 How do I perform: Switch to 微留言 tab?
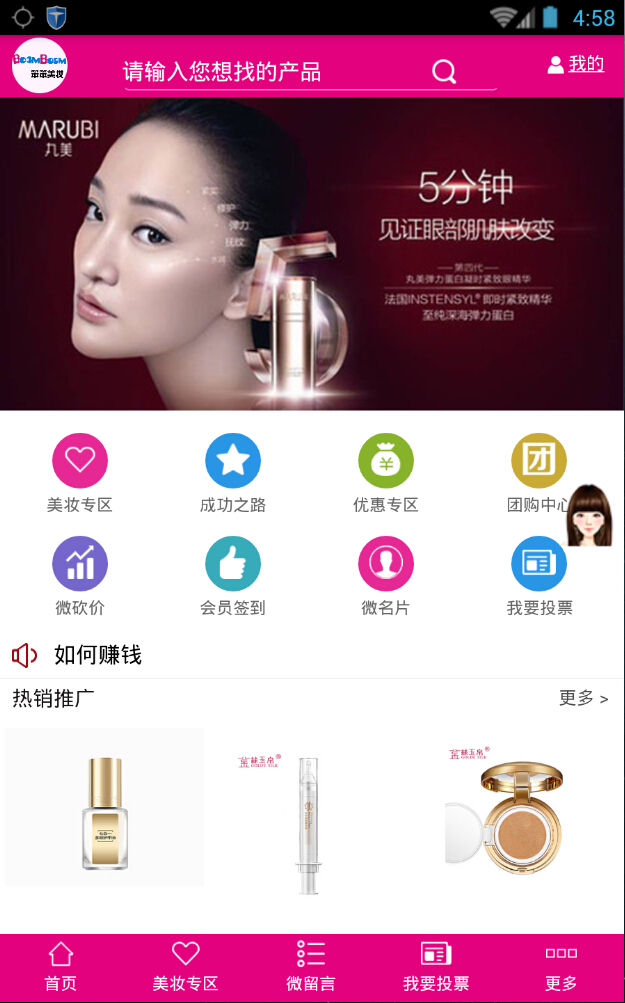pyautogui.click(x=311, y=966)
